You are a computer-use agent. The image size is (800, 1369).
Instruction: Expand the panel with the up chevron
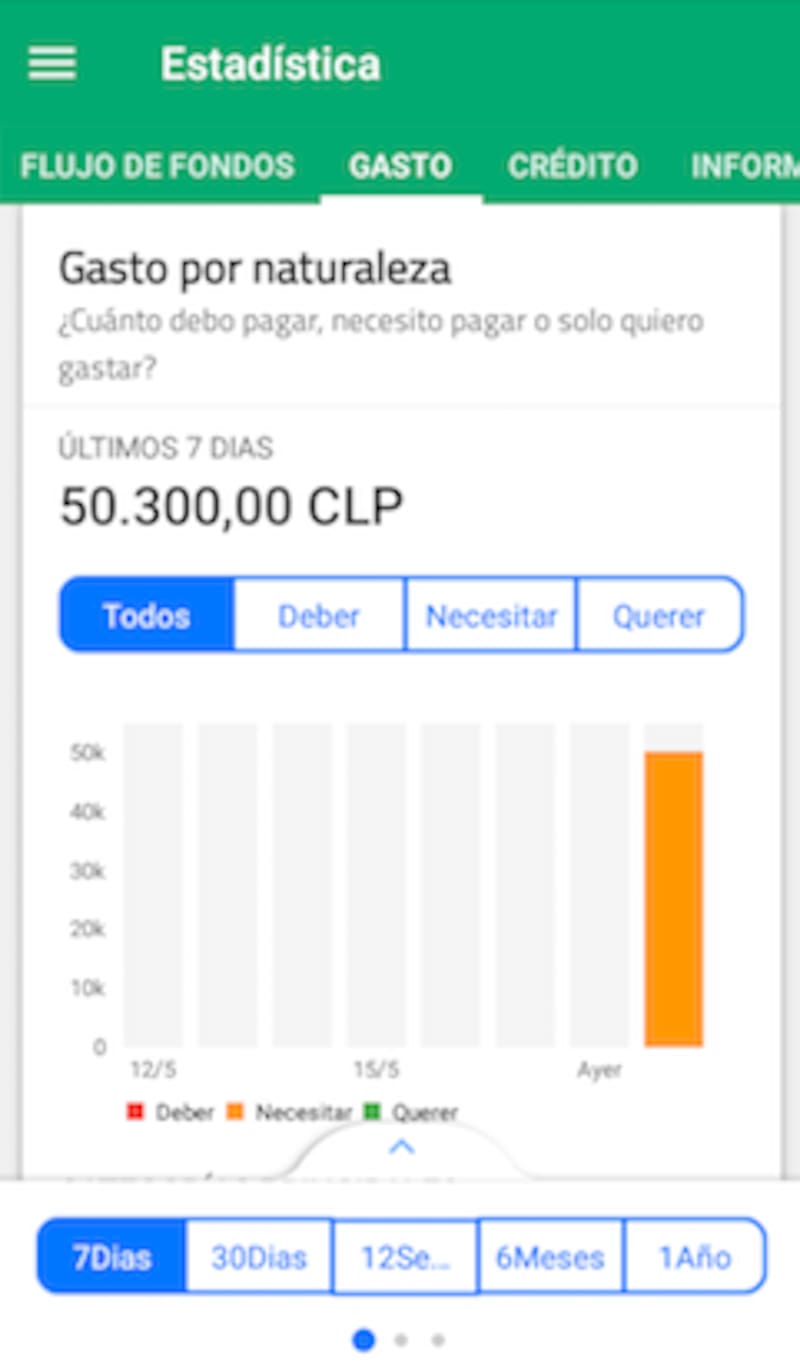[x=401, y=1147]
